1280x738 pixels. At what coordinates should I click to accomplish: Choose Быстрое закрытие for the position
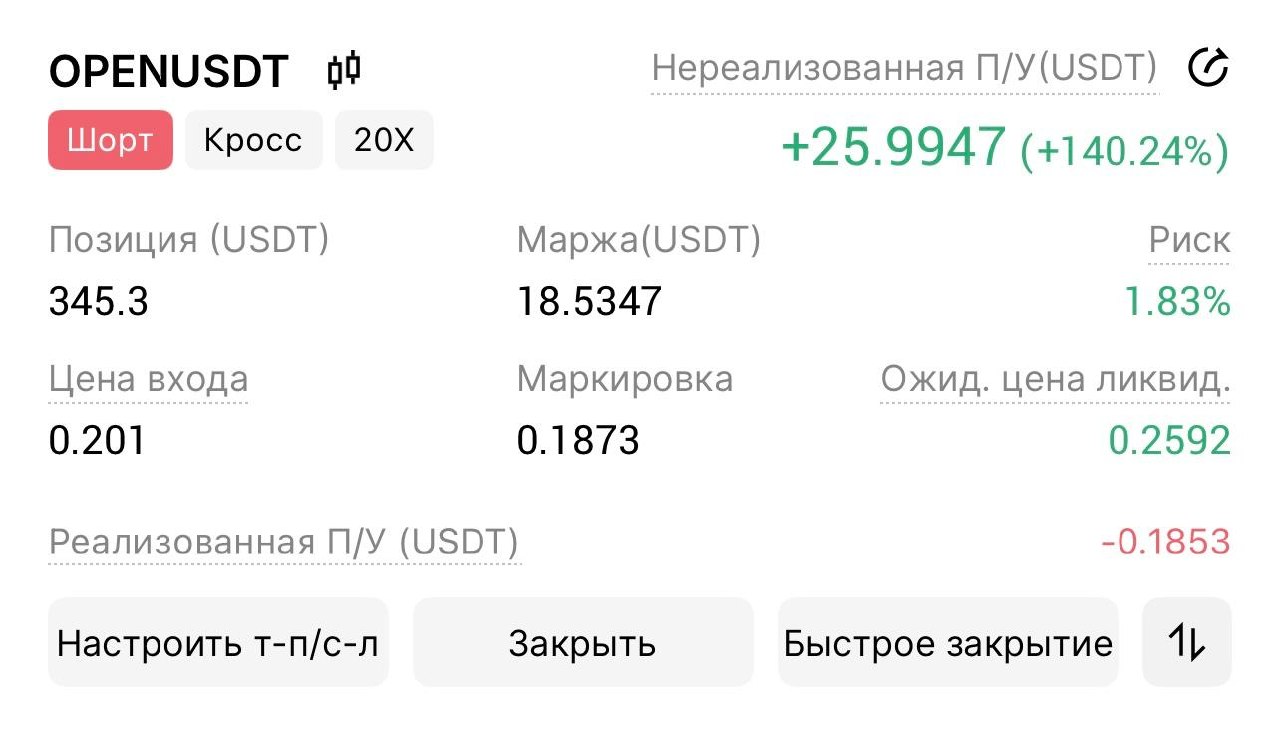pyautogui.click(x=947, y=642)
